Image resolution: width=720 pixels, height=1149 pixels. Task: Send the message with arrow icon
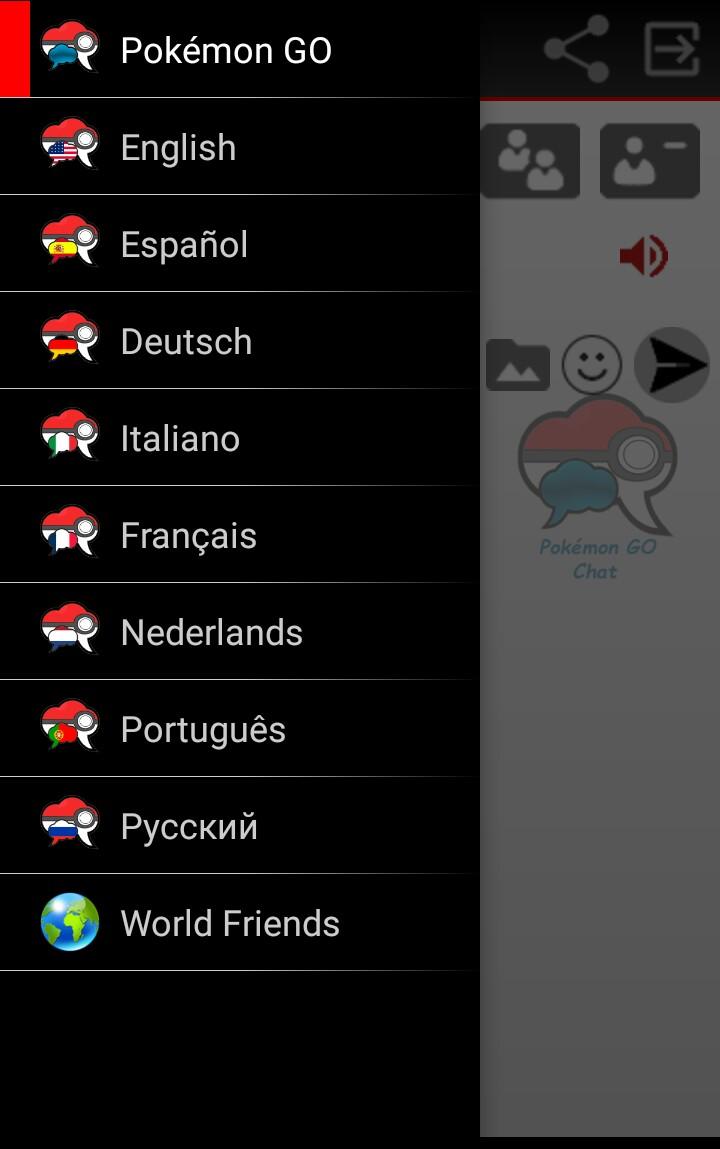pos(670,365)
